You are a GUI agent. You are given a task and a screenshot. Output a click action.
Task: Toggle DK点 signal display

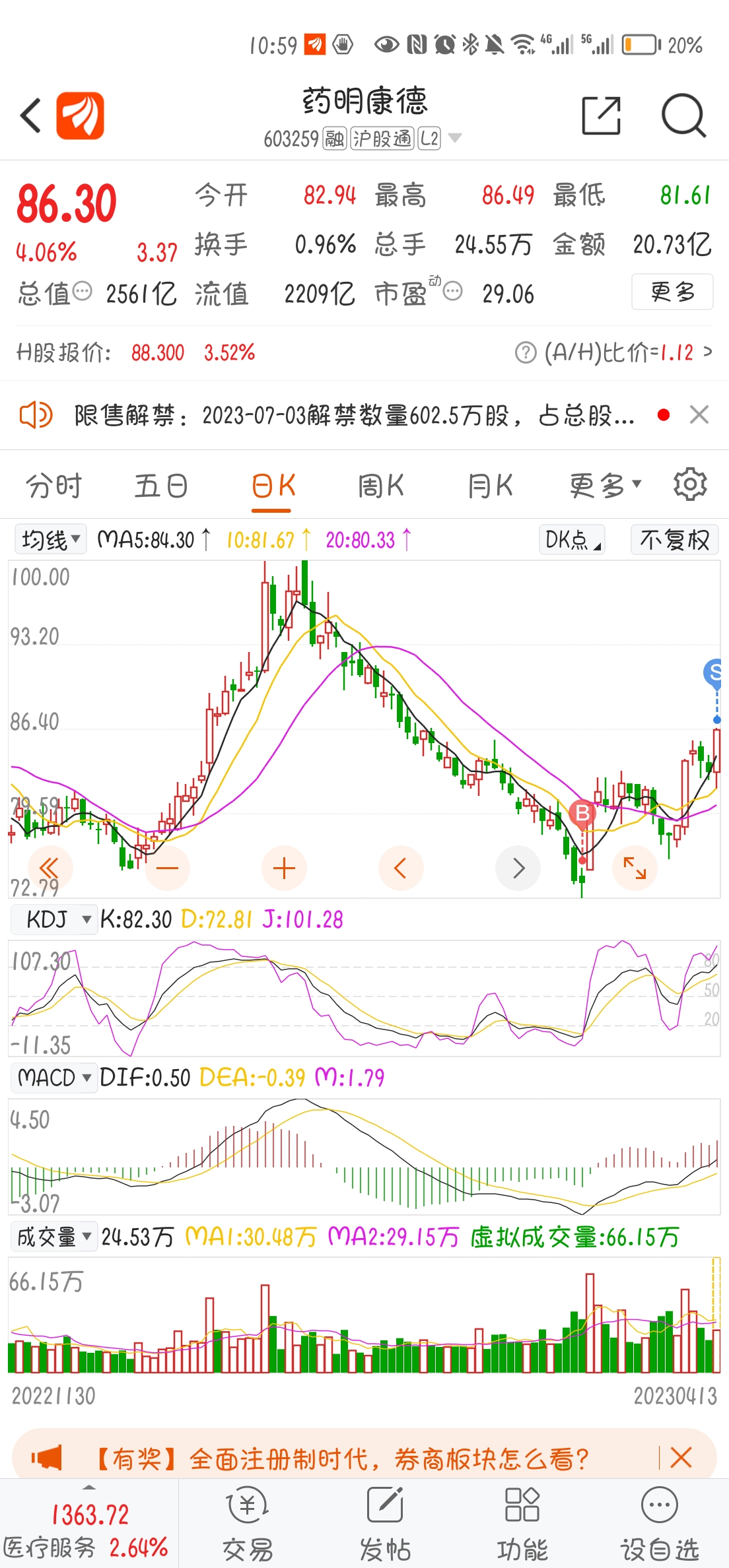pyautogui.click(x=571, y=540)
